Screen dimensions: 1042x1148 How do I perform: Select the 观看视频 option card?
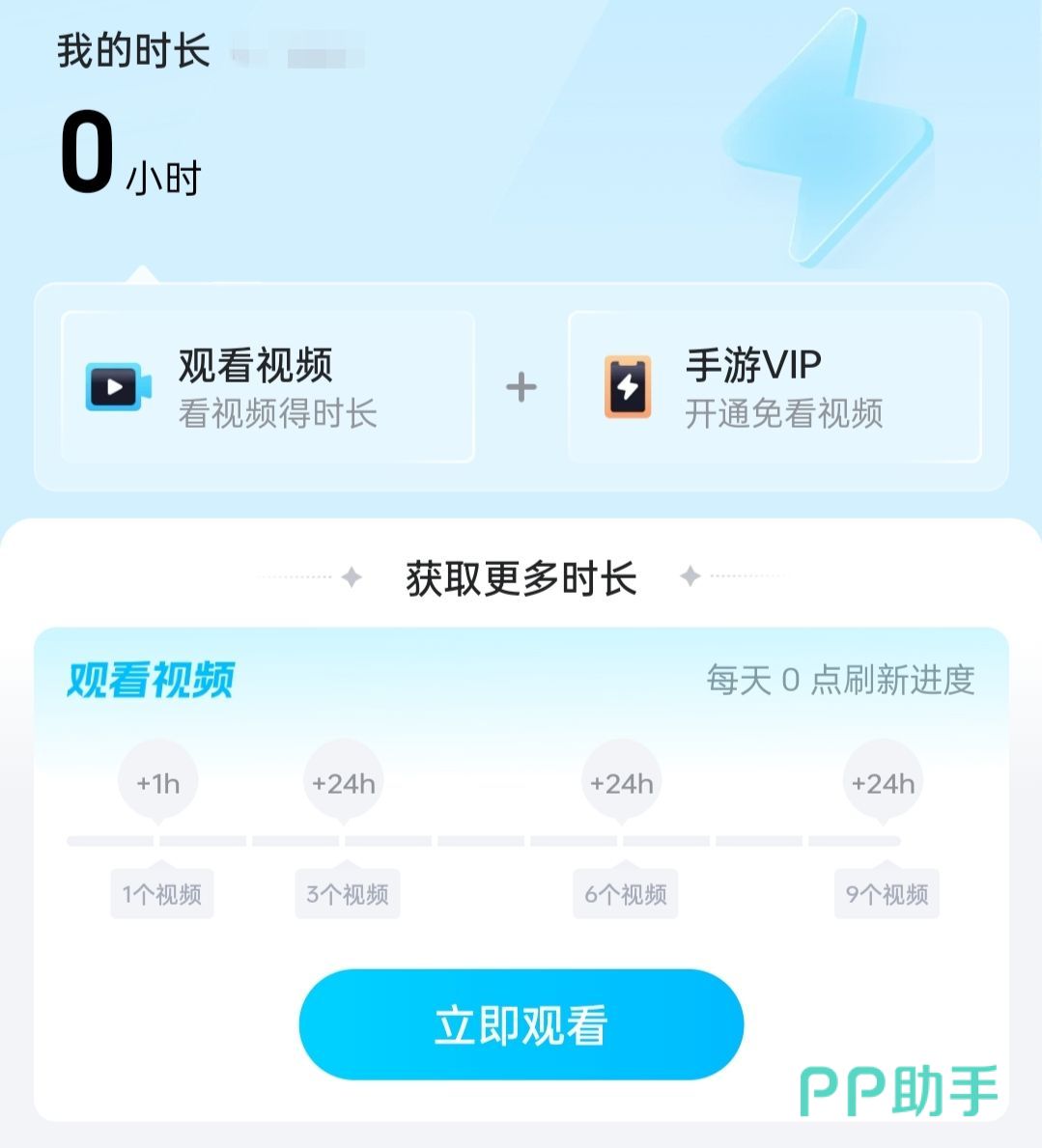[x=268, y=387]
